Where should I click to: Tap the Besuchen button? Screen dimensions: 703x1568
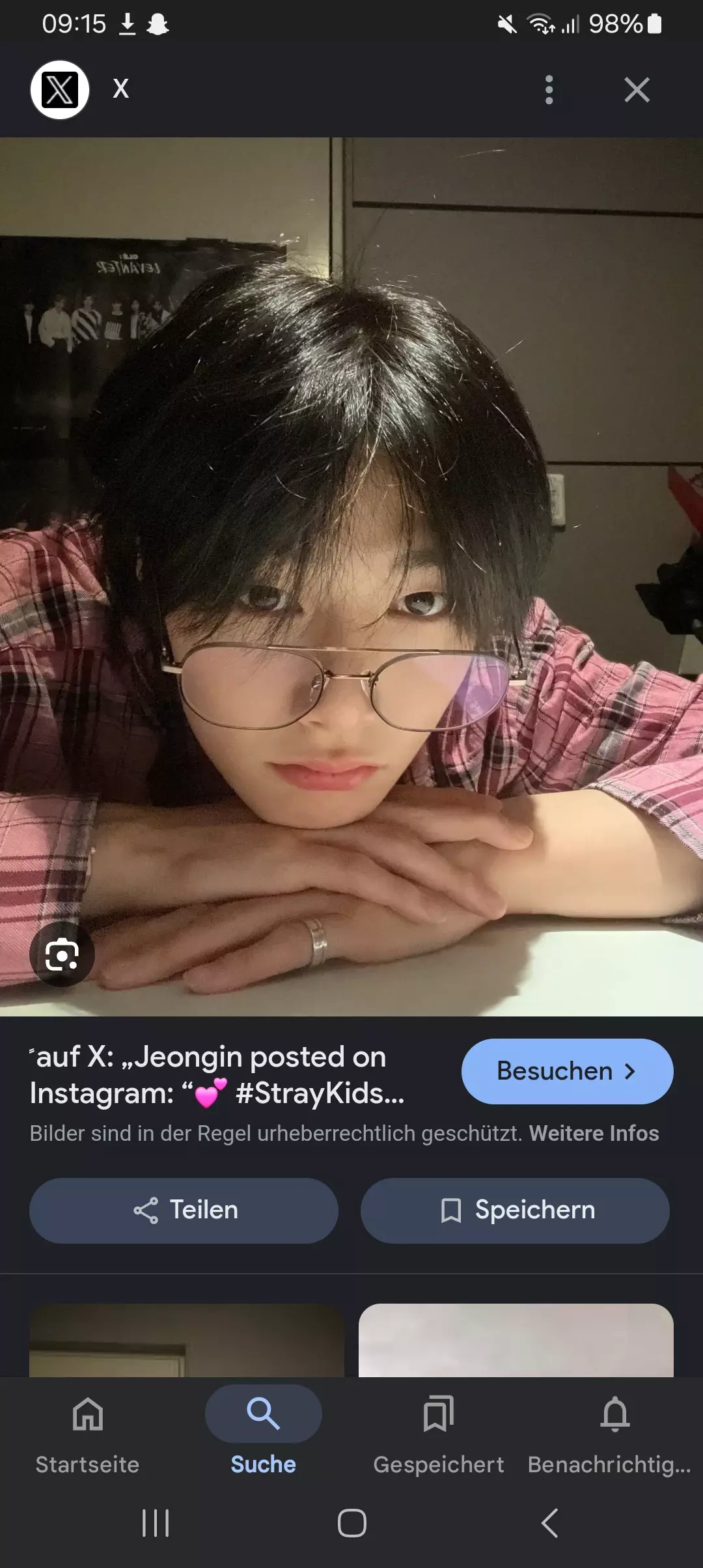(x=566, y=1071)
